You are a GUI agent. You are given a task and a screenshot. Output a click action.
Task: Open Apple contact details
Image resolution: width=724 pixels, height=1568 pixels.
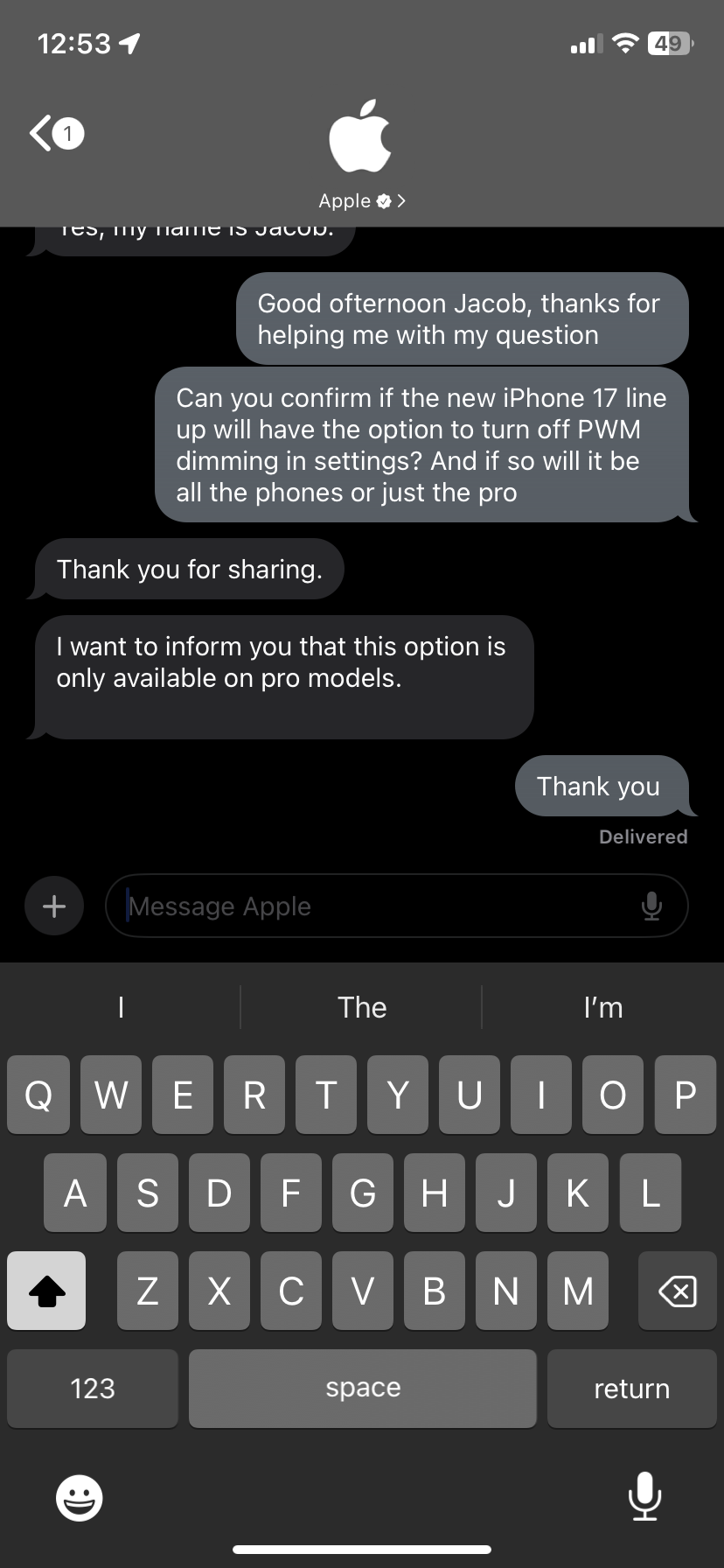[x=361, y=200]
